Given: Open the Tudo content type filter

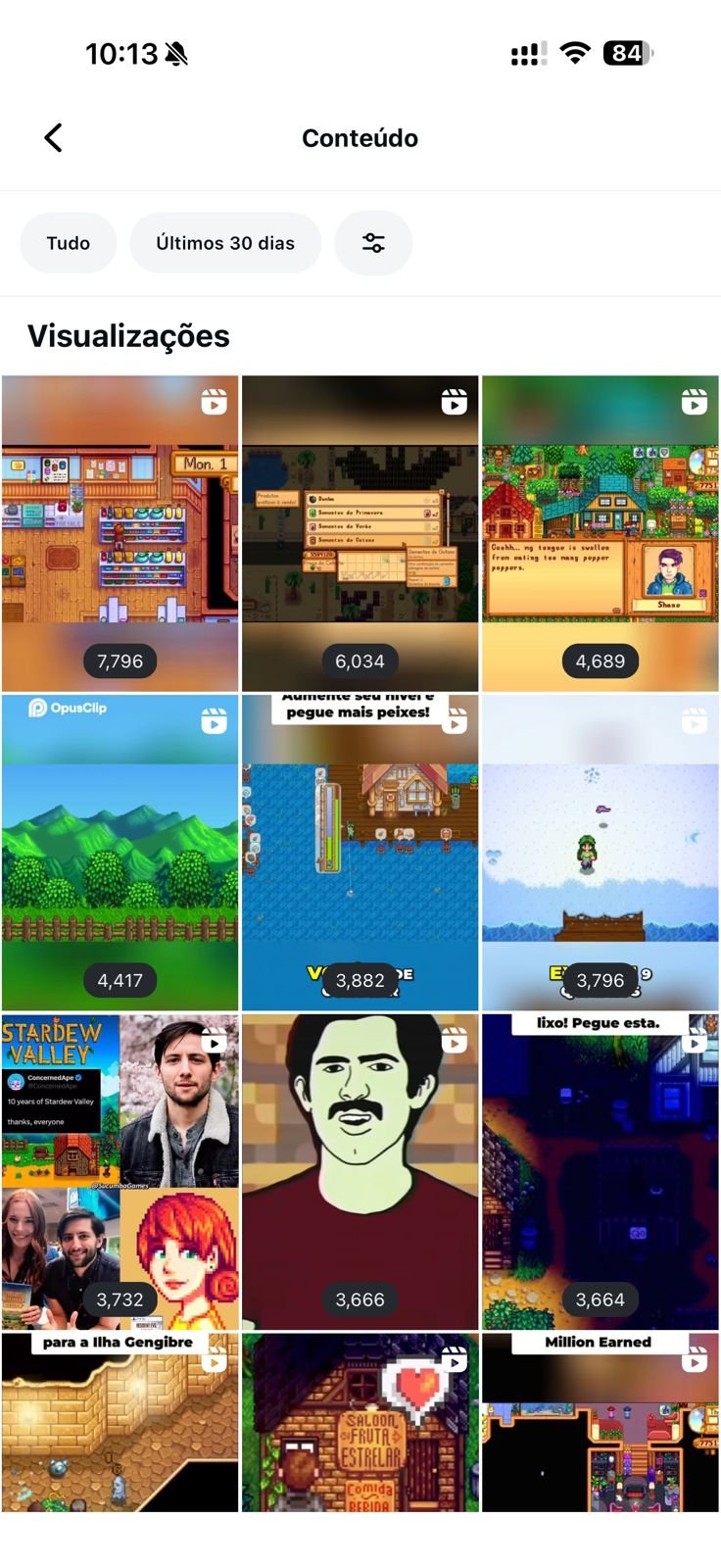Looking at the screenshot, I should (x=69, y=243).
